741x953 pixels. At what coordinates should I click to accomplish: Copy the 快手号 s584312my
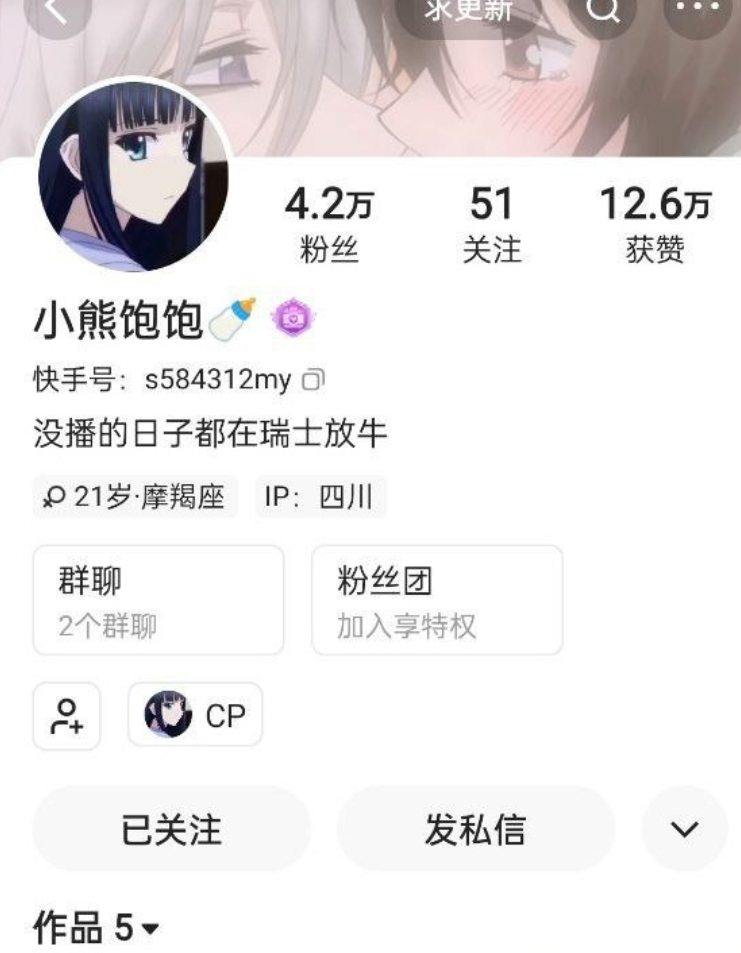click(313, 380)
